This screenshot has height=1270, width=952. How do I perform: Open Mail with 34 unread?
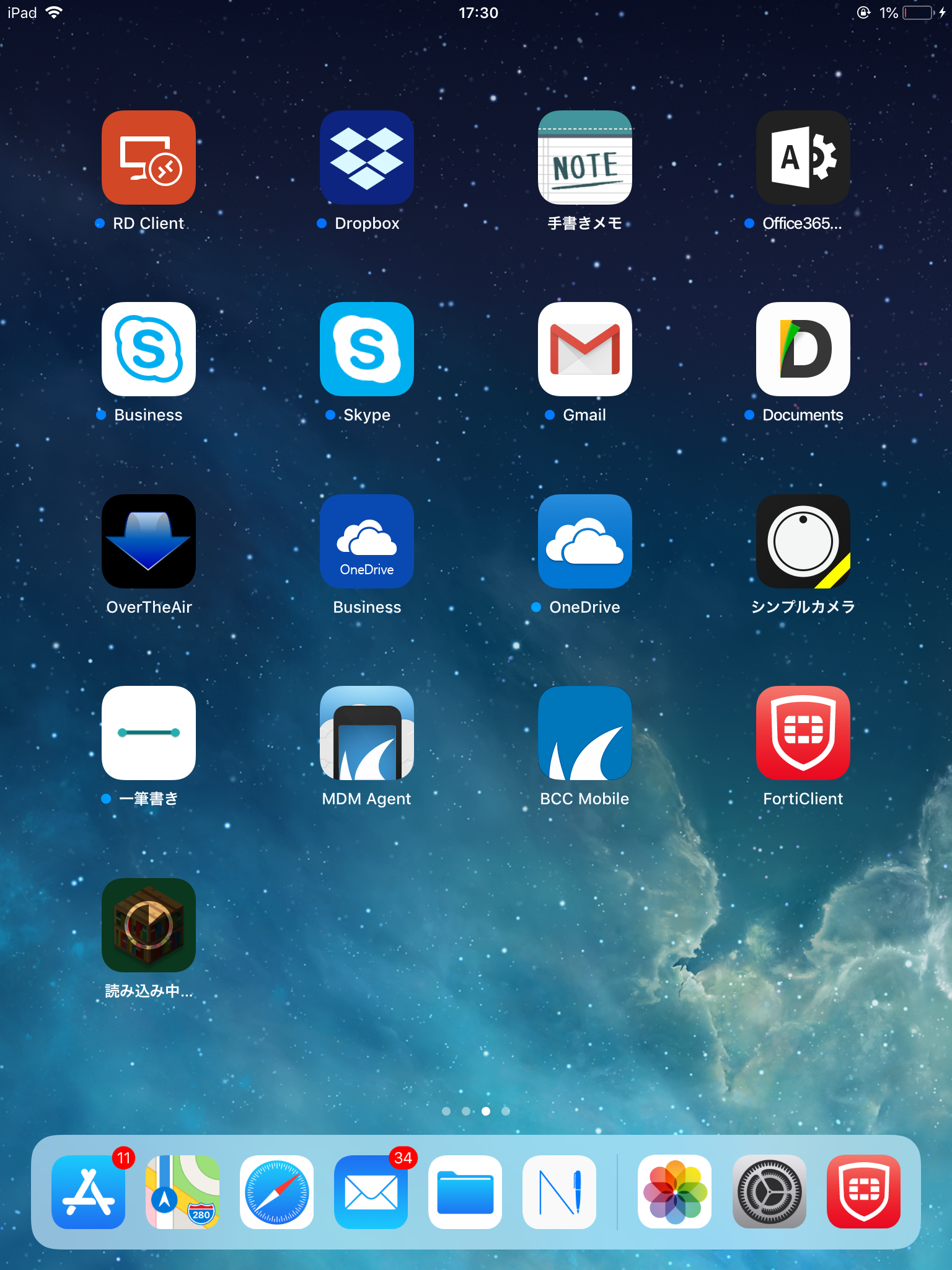pyautogui.click(x=371, y=1191)
